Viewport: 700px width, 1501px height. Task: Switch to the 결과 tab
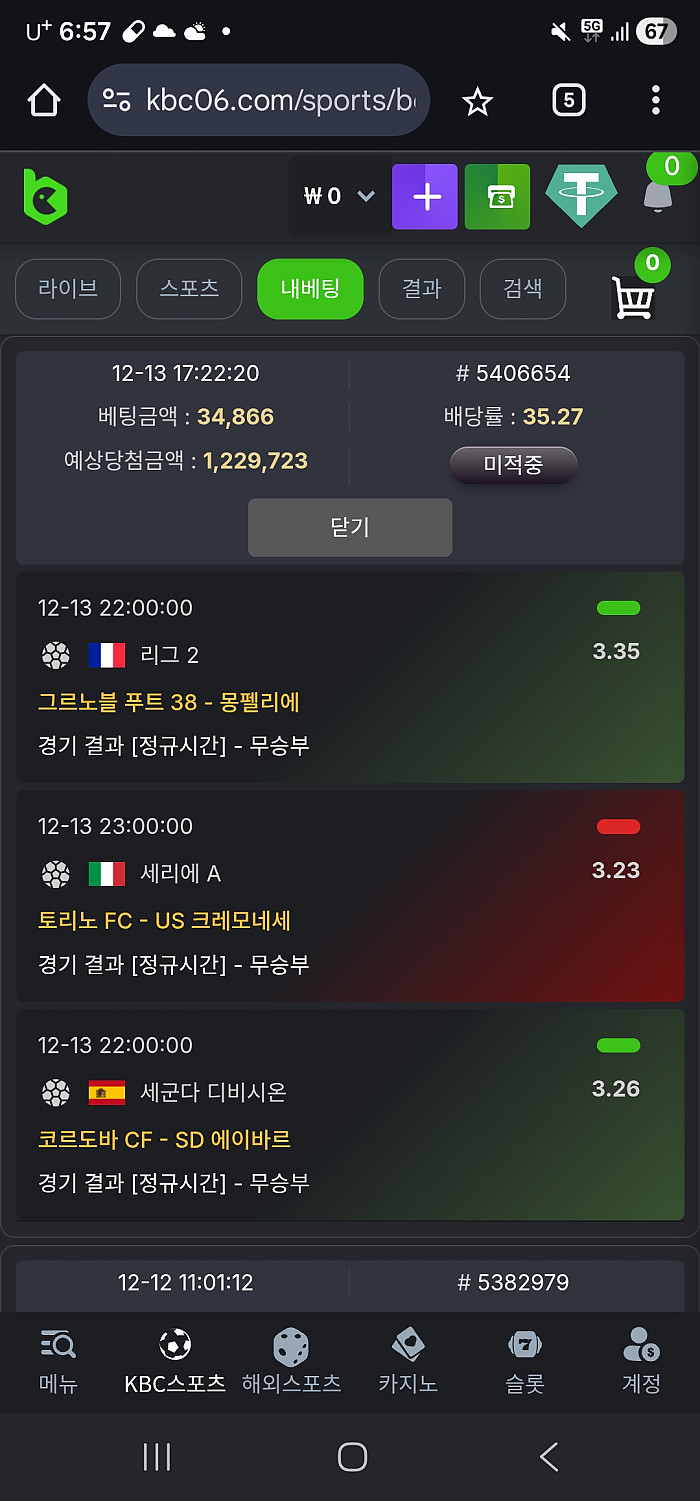pos(421,289)
